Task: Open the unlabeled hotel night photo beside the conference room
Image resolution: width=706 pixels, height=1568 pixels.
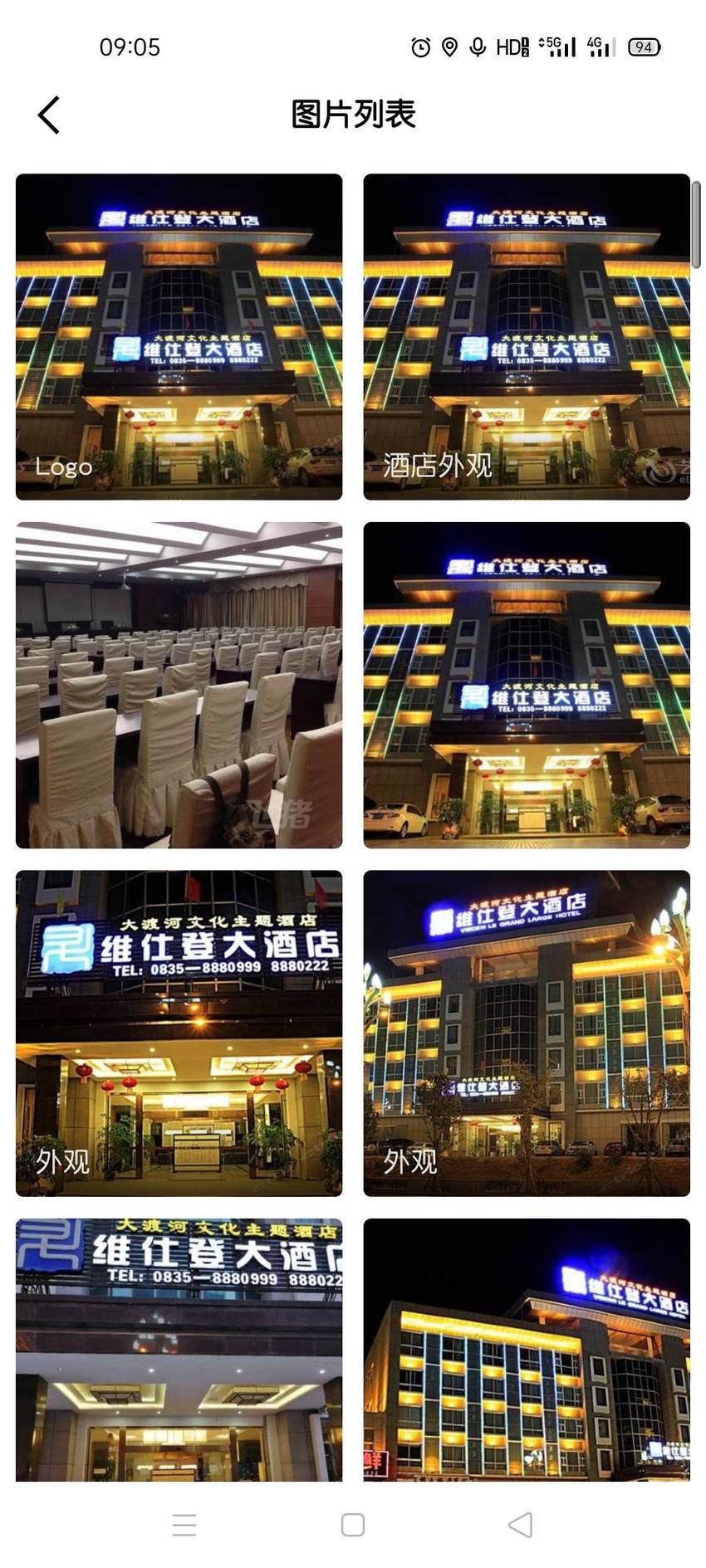Action: pyautogui.click(x=527, y=685)
